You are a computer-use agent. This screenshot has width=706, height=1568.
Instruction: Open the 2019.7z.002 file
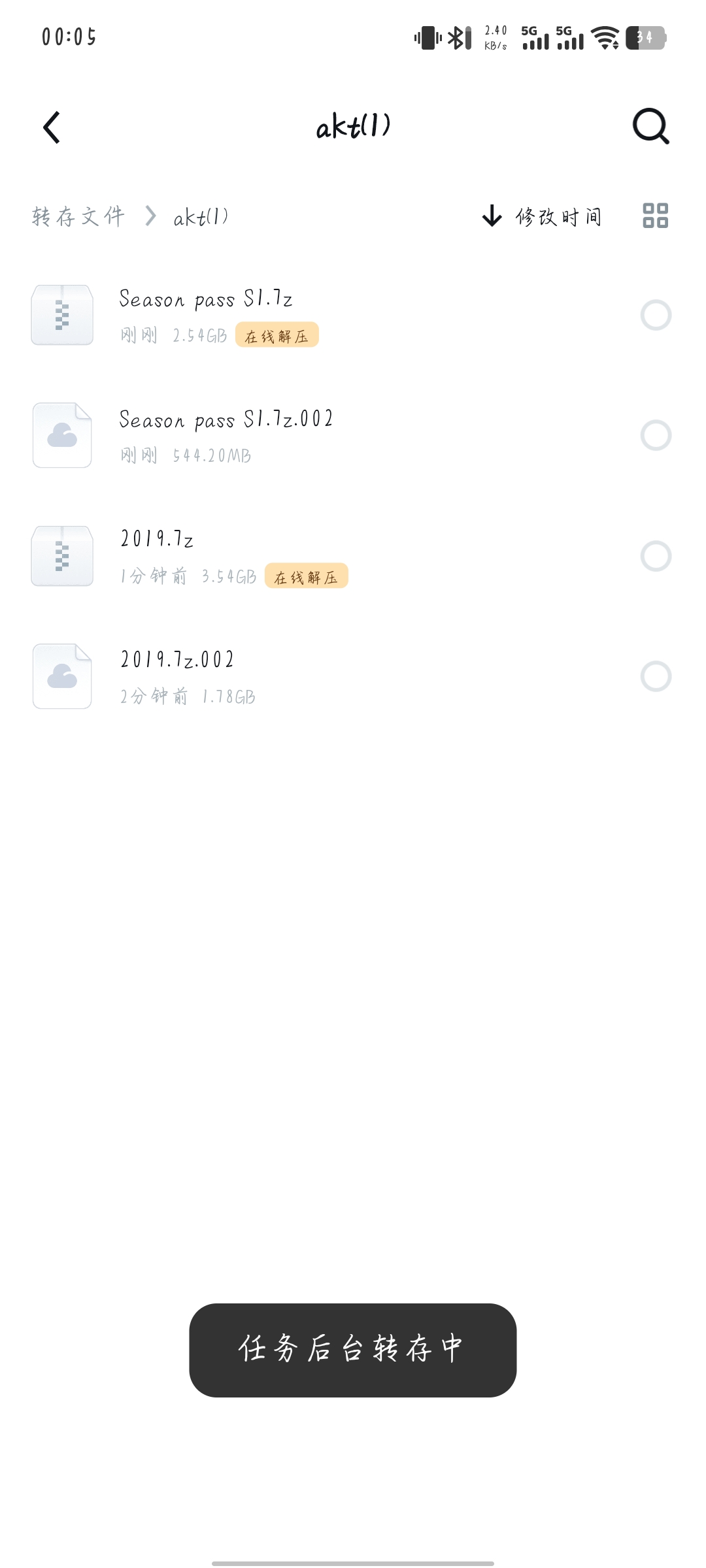177,660
